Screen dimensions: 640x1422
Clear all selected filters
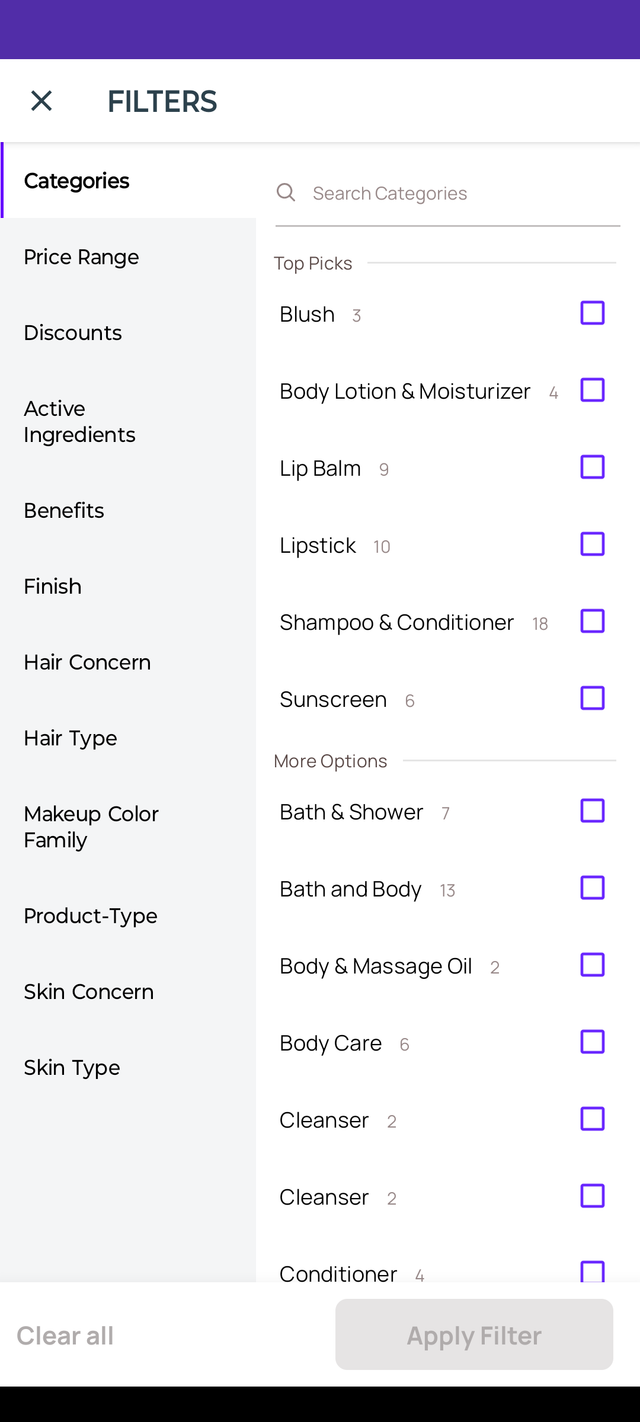pos(65,1336)
